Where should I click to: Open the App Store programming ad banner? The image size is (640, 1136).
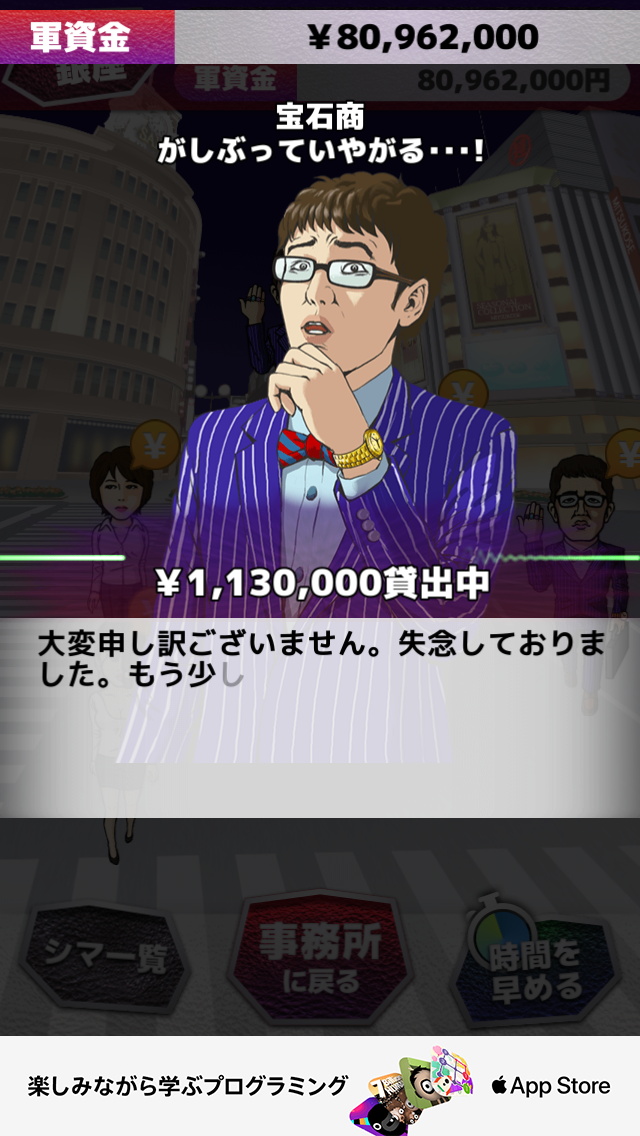pos(320,1085)
